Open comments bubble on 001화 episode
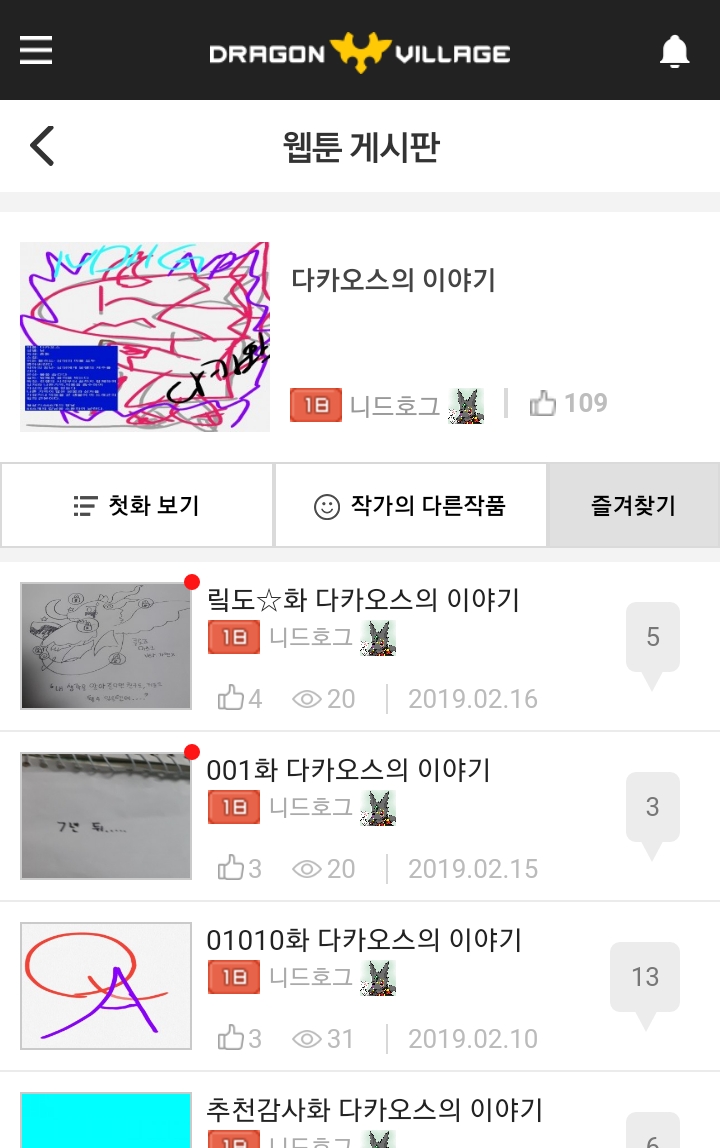This screenshot has height=1148, width=720. (x=653, y=808)
